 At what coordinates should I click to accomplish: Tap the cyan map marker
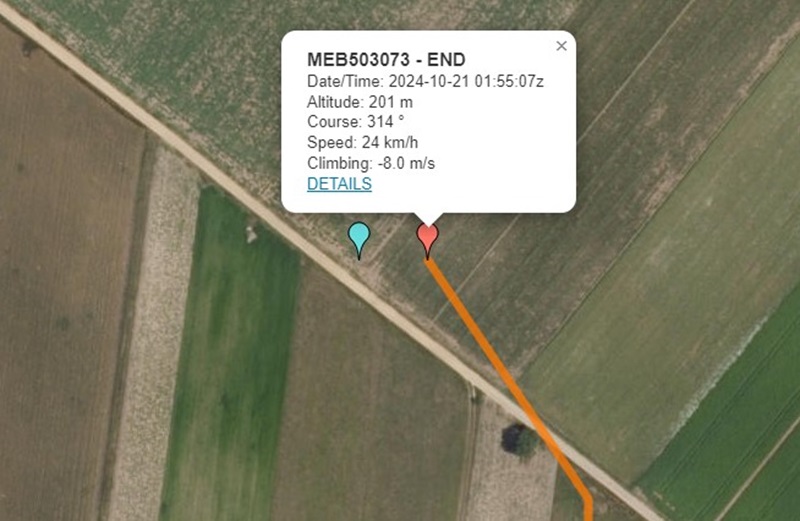pos(359,237)
